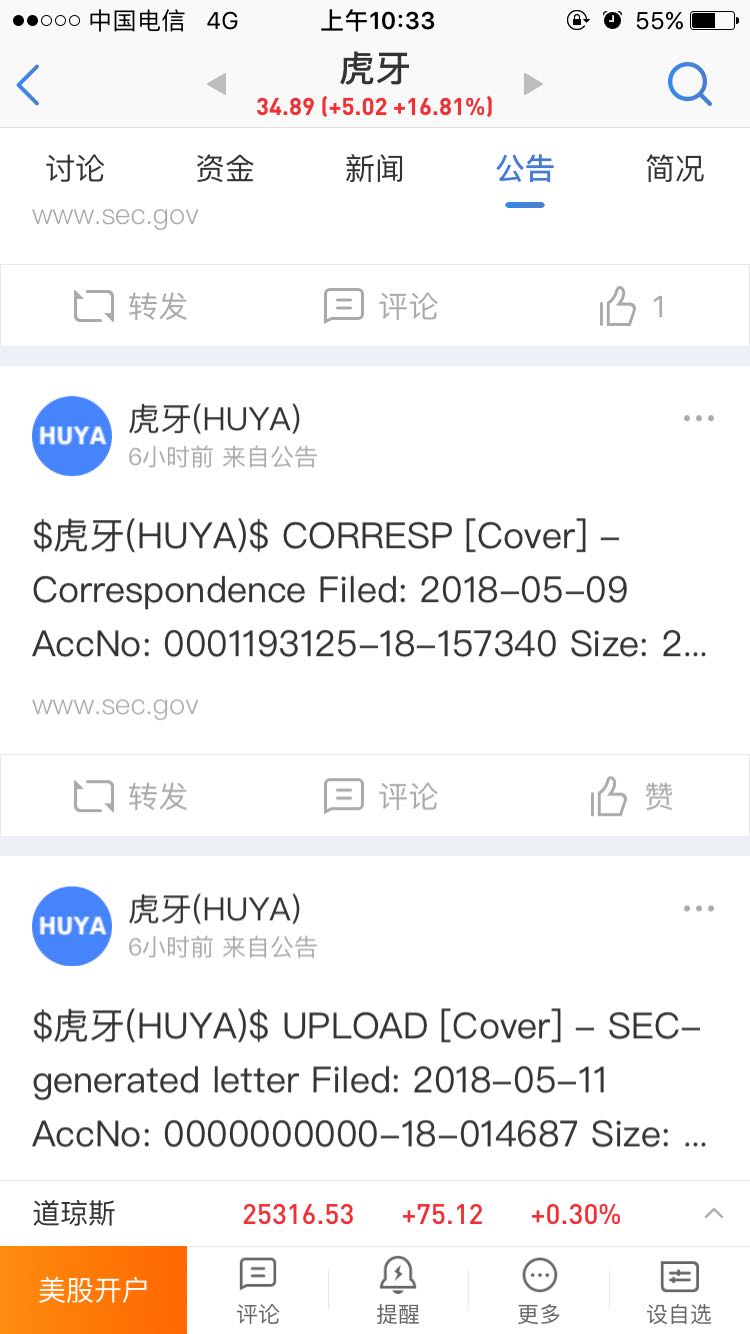The image size is (750, 1334).
Task: Switch to next stock with right triangle
Action: [x=533, y=84]
